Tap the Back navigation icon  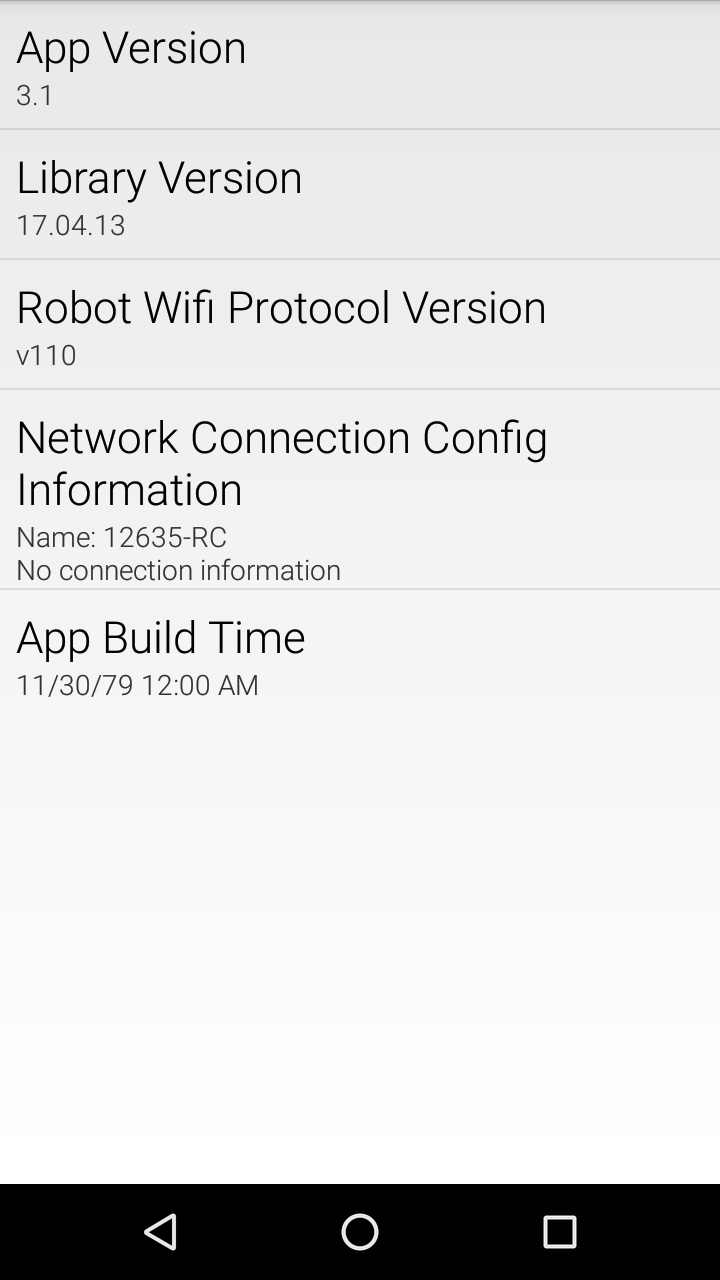[x=160, y=1232]
